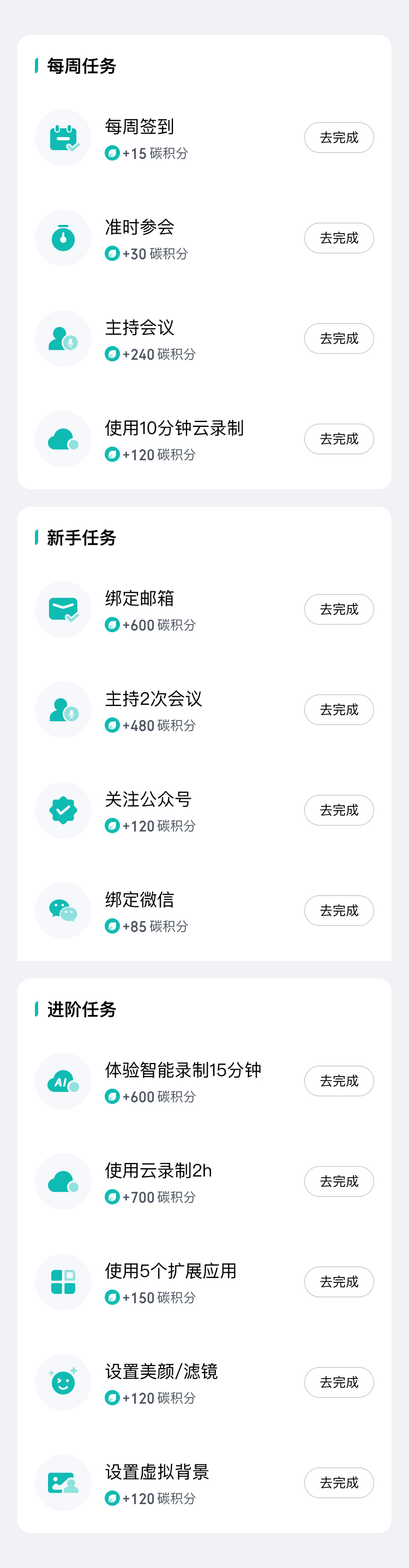This screenshot has height=1568, width=409.
Task: Go complete the 准时参会 task
Action: (x=339, y=238)
